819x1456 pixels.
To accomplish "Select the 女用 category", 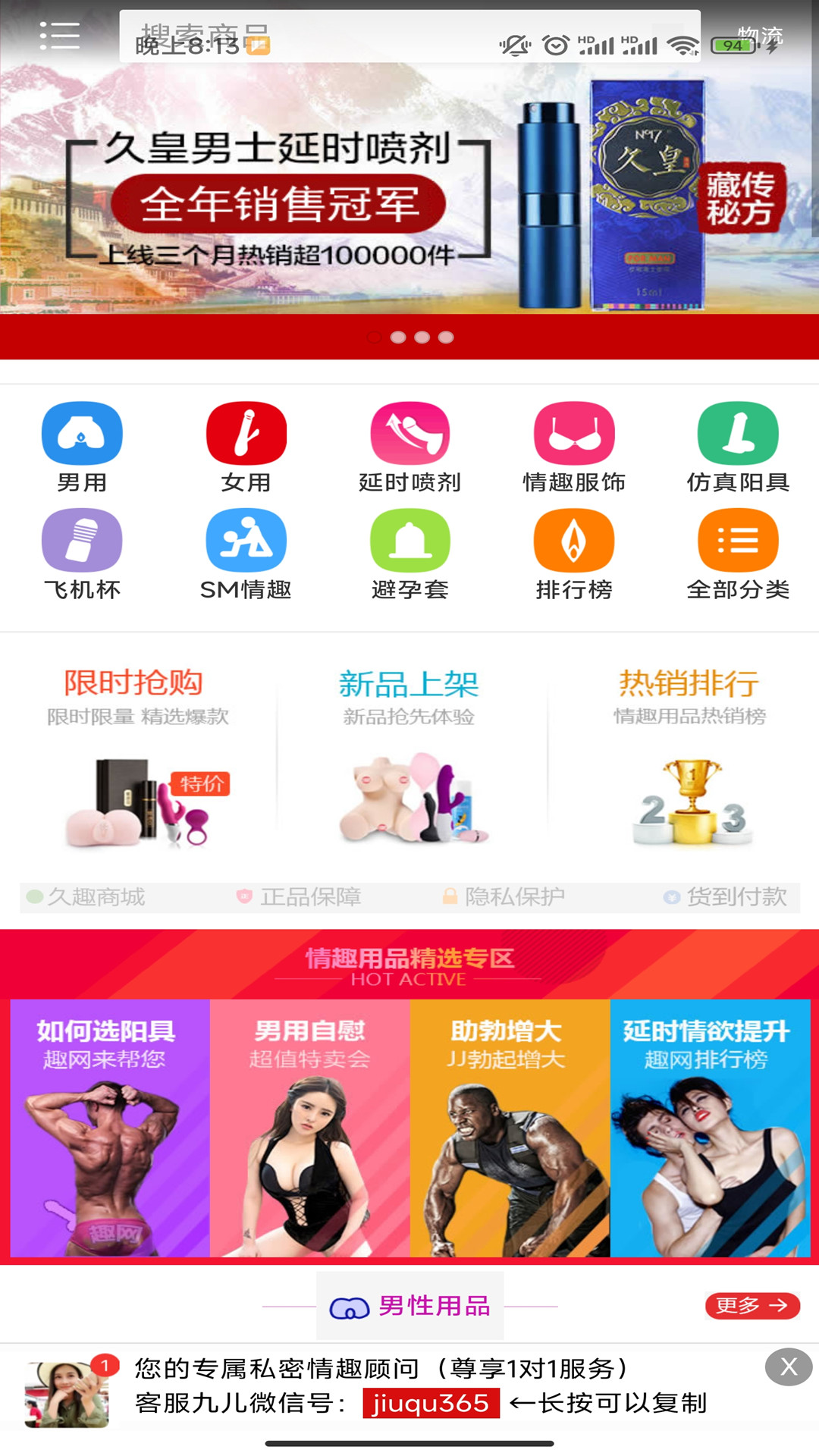I will [x=246, y=447].
